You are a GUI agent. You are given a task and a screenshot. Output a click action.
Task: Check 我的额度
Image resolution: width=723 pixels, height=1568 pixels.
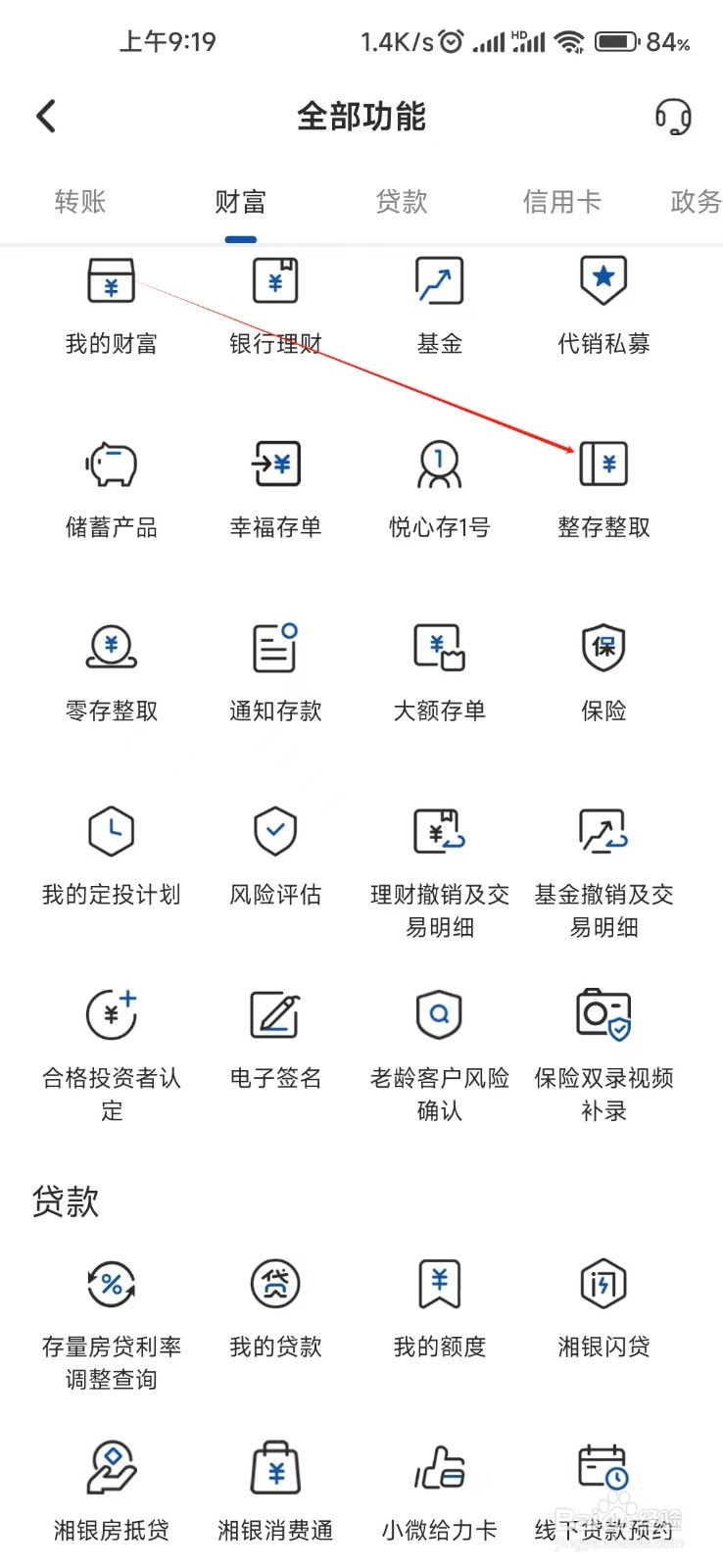[x=439, y=1307]
